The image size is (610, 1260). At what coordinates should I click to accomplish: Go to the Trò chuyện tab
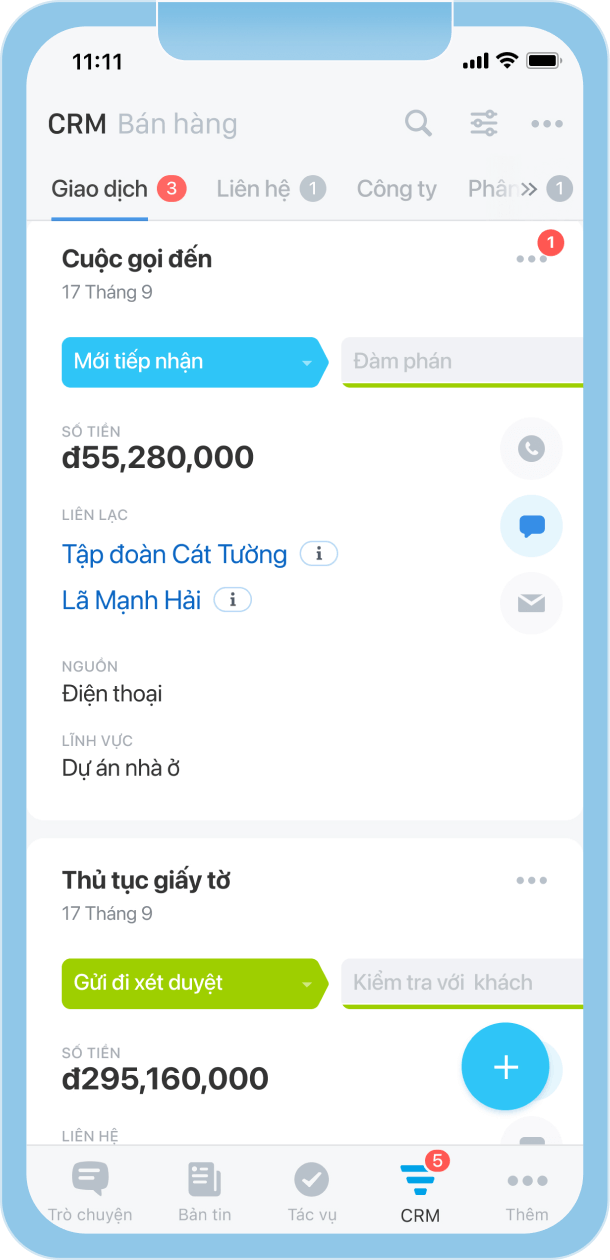[90, 1192]
